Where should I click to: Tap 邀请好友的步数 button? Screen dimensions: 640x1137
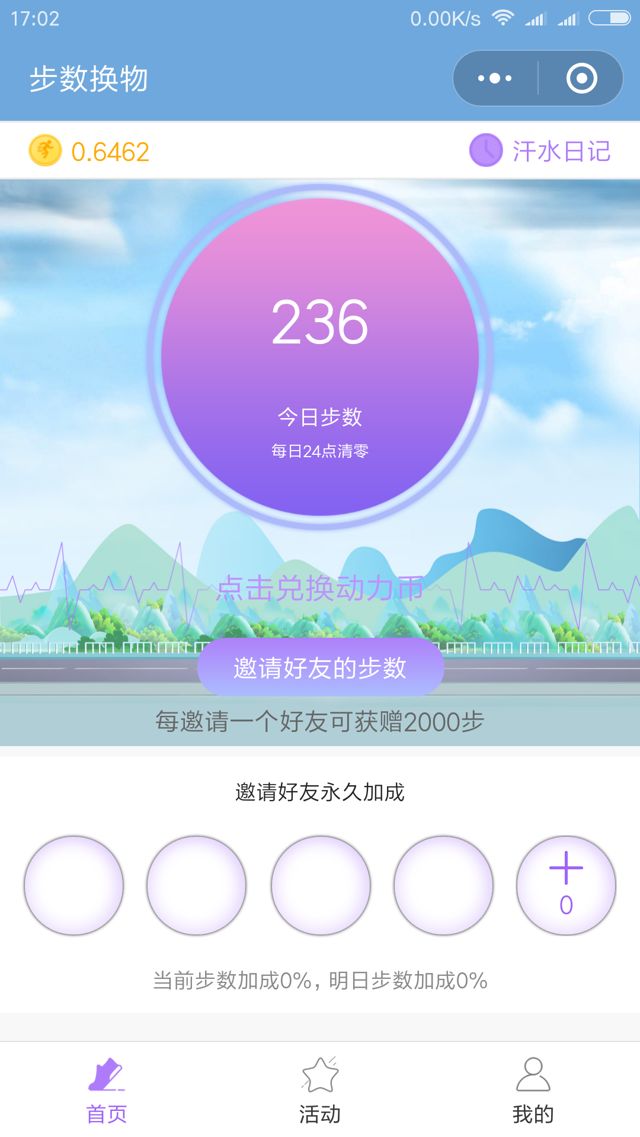(320, 668)
